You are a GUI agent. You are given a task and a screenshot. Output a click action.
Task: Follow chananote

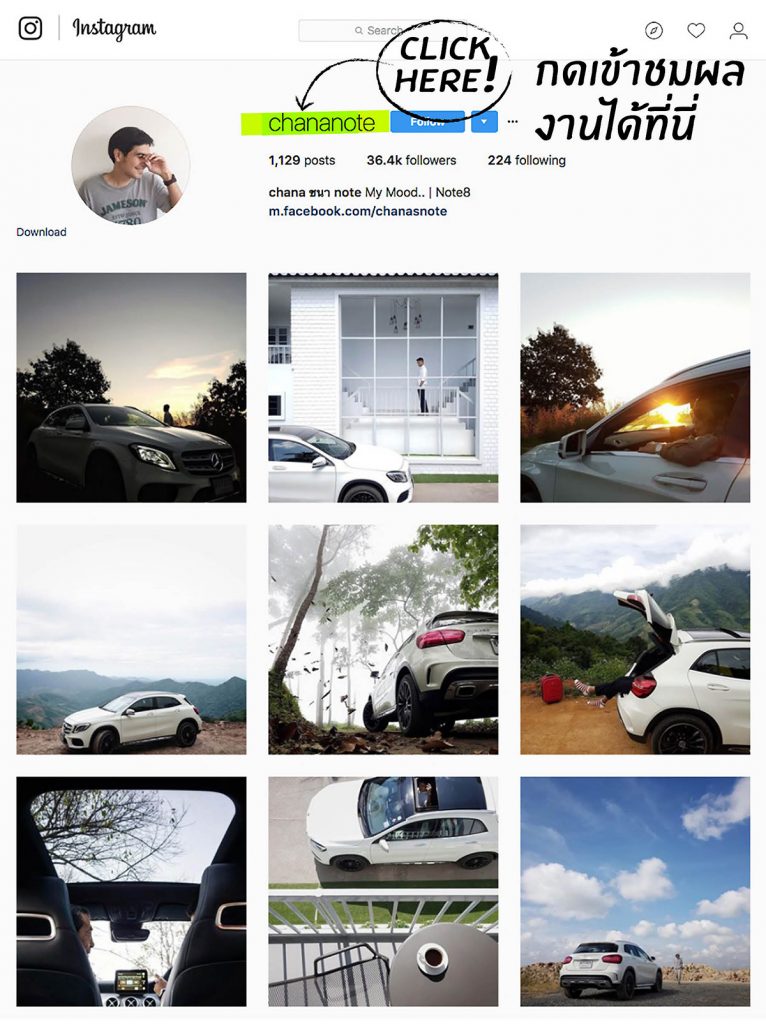(x=428, y=121)
